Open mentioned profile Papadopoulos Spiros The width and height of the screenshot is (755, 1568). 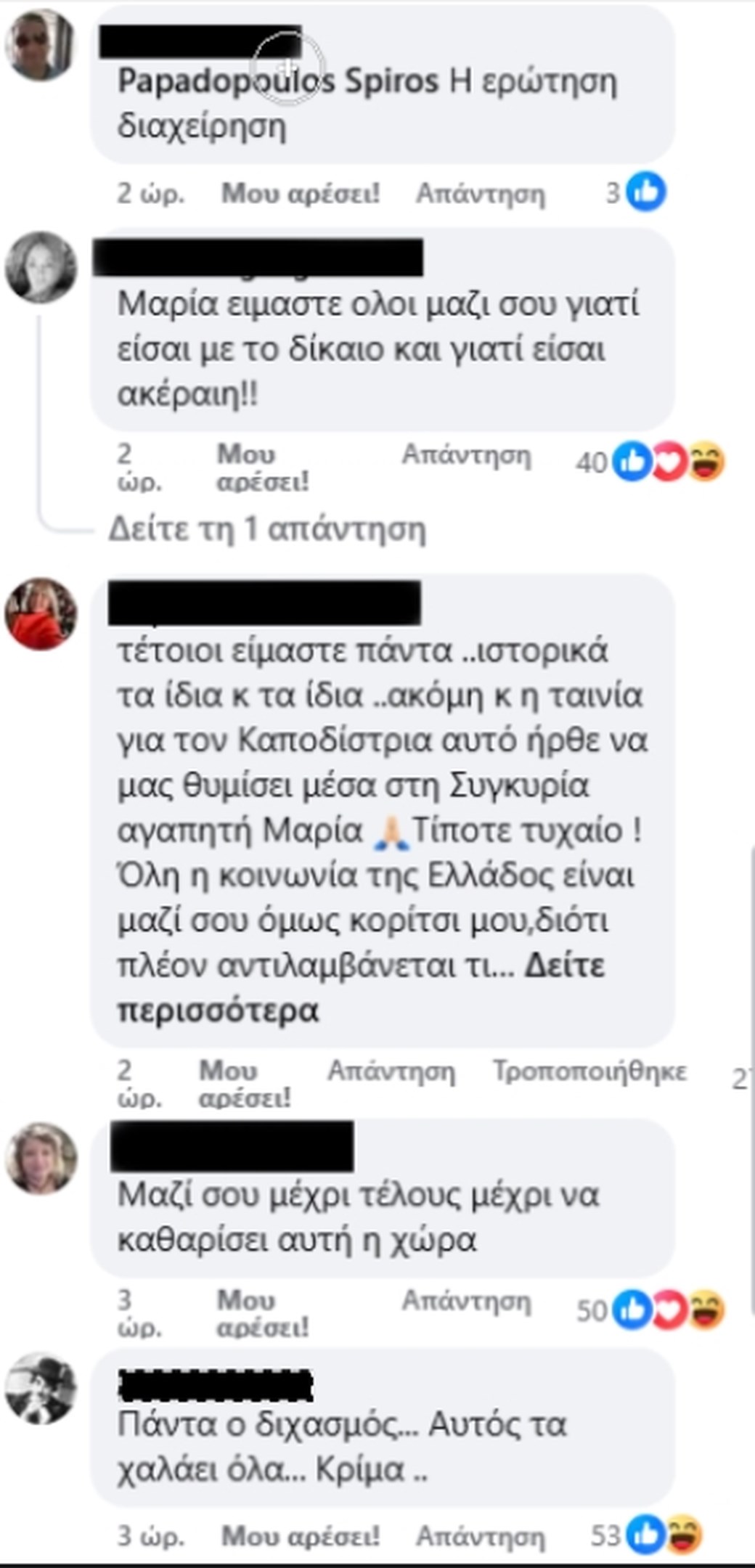pyautogui.click(x=278, y=81)
